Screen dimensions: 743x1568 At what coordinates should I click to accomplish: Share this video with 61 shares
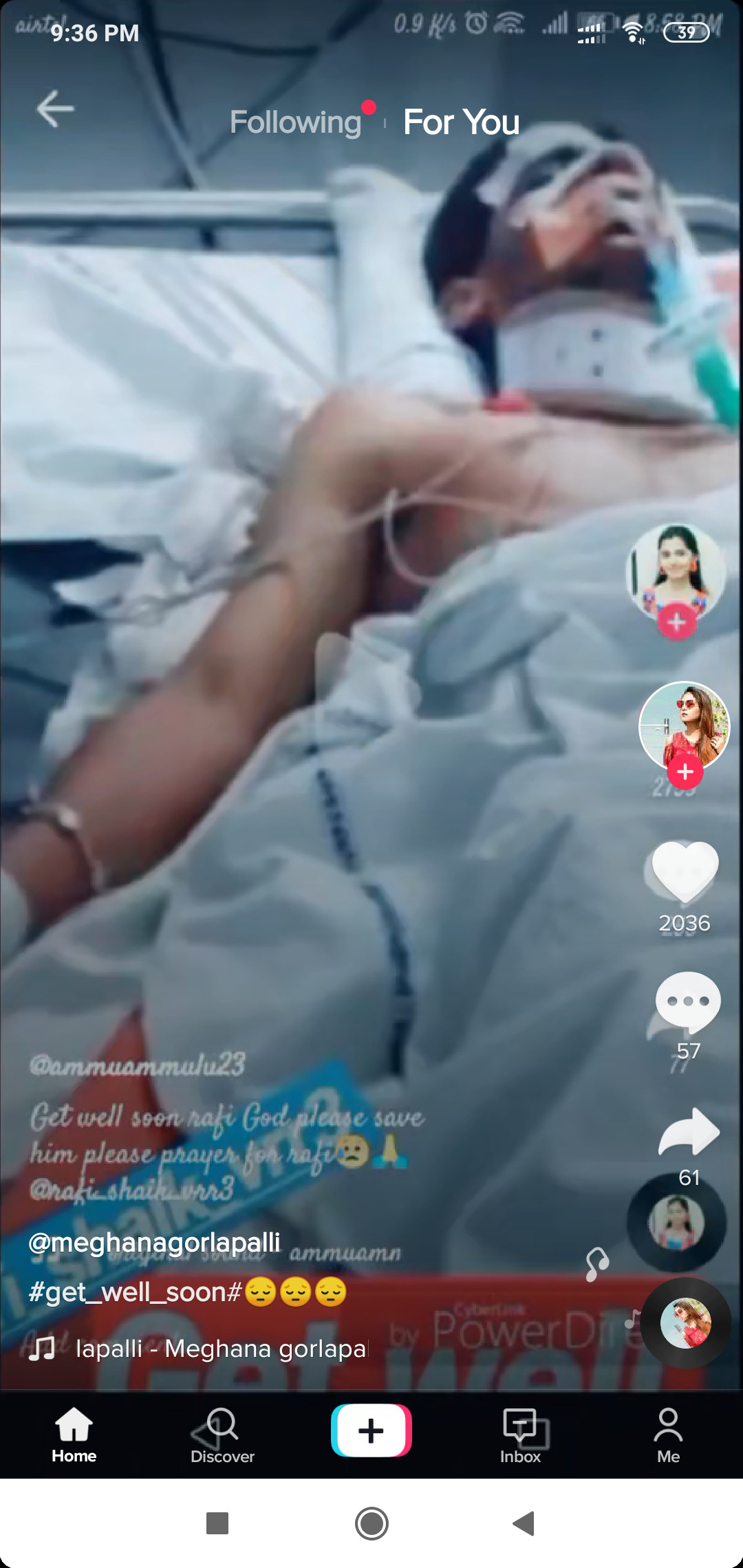pos(689,1133)
